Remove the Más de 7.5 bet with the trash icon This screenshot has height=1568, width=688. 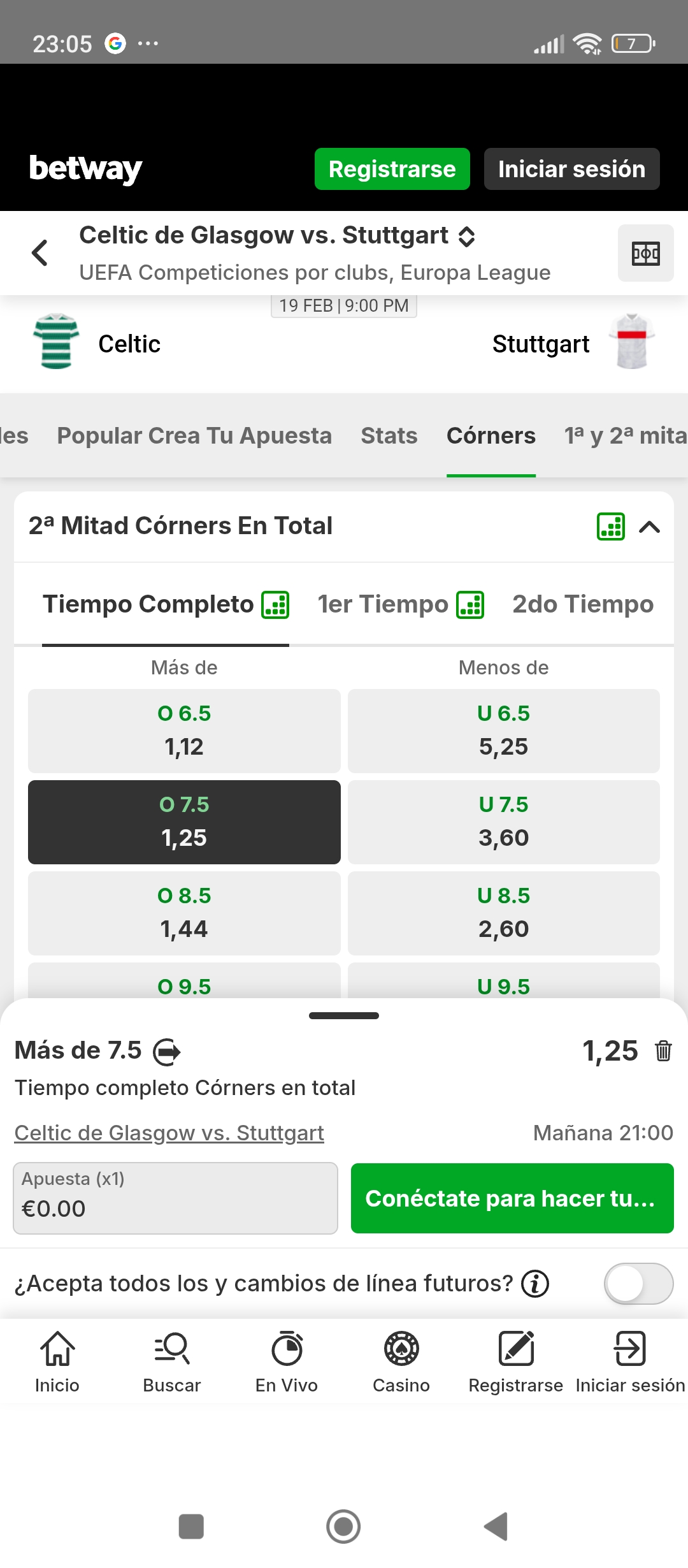click(x=663, y=1050)
